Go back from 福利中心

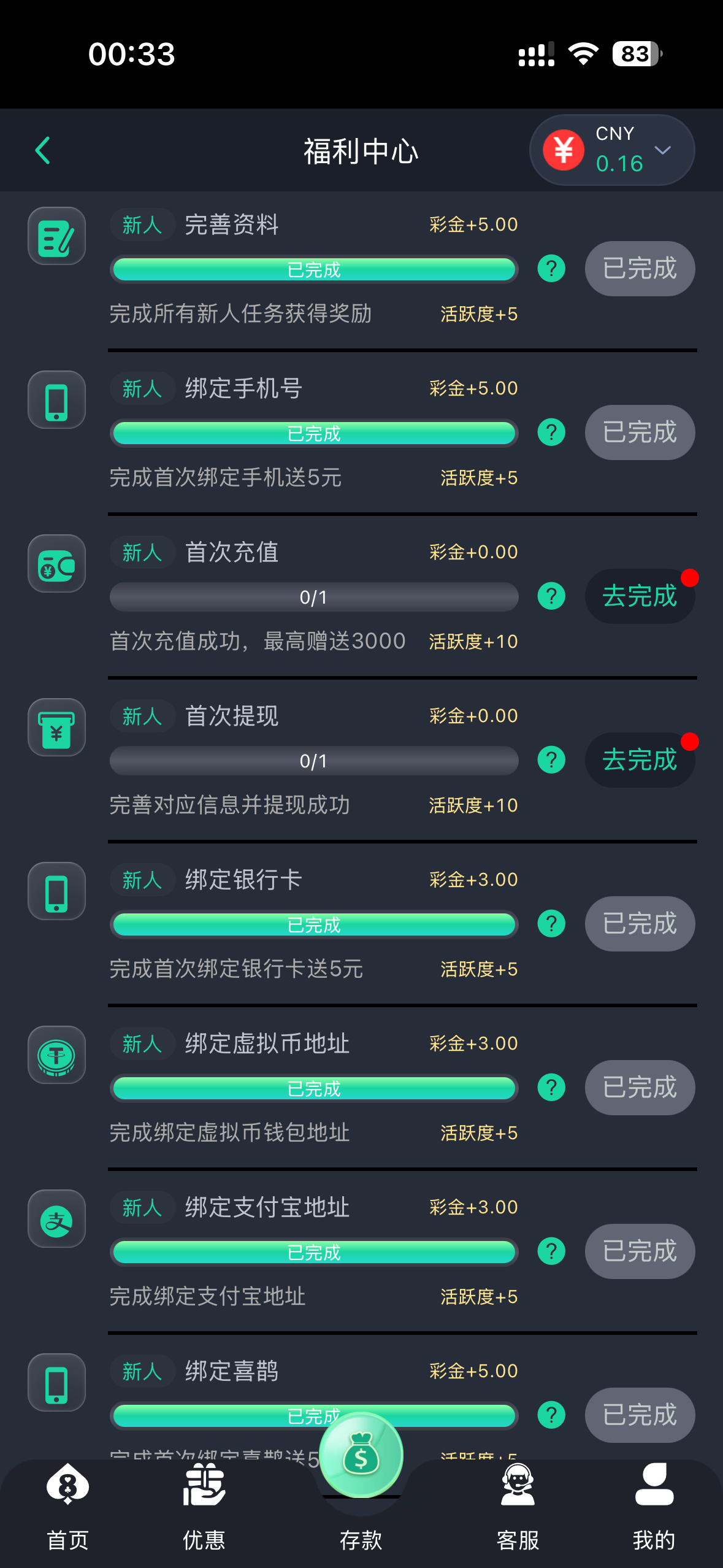(x=42, y=150)
